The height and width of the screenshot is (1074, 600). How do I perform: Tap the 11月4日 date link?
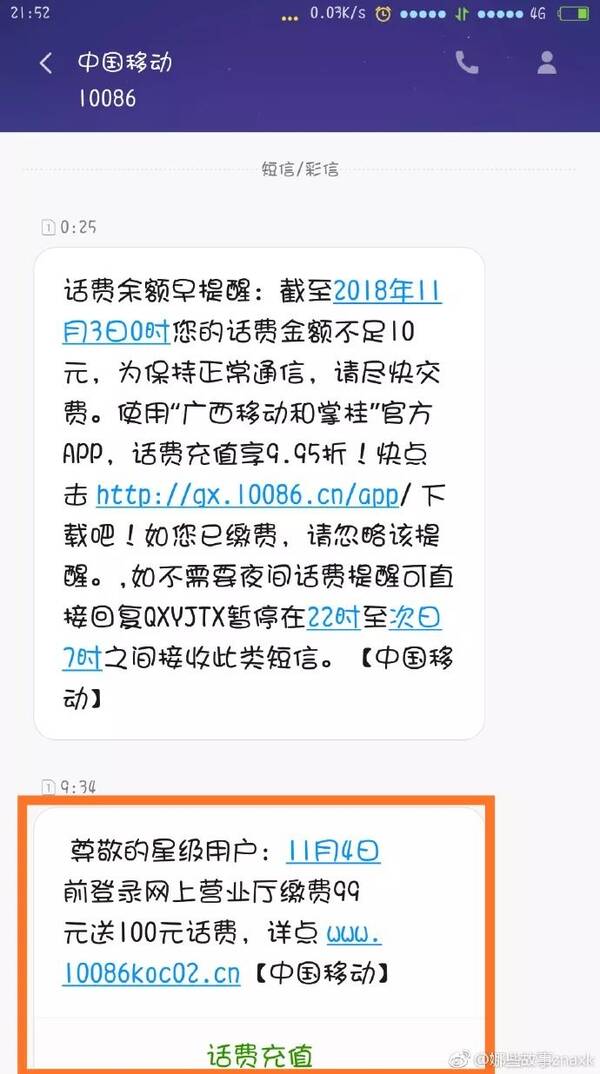click(333, 851)
